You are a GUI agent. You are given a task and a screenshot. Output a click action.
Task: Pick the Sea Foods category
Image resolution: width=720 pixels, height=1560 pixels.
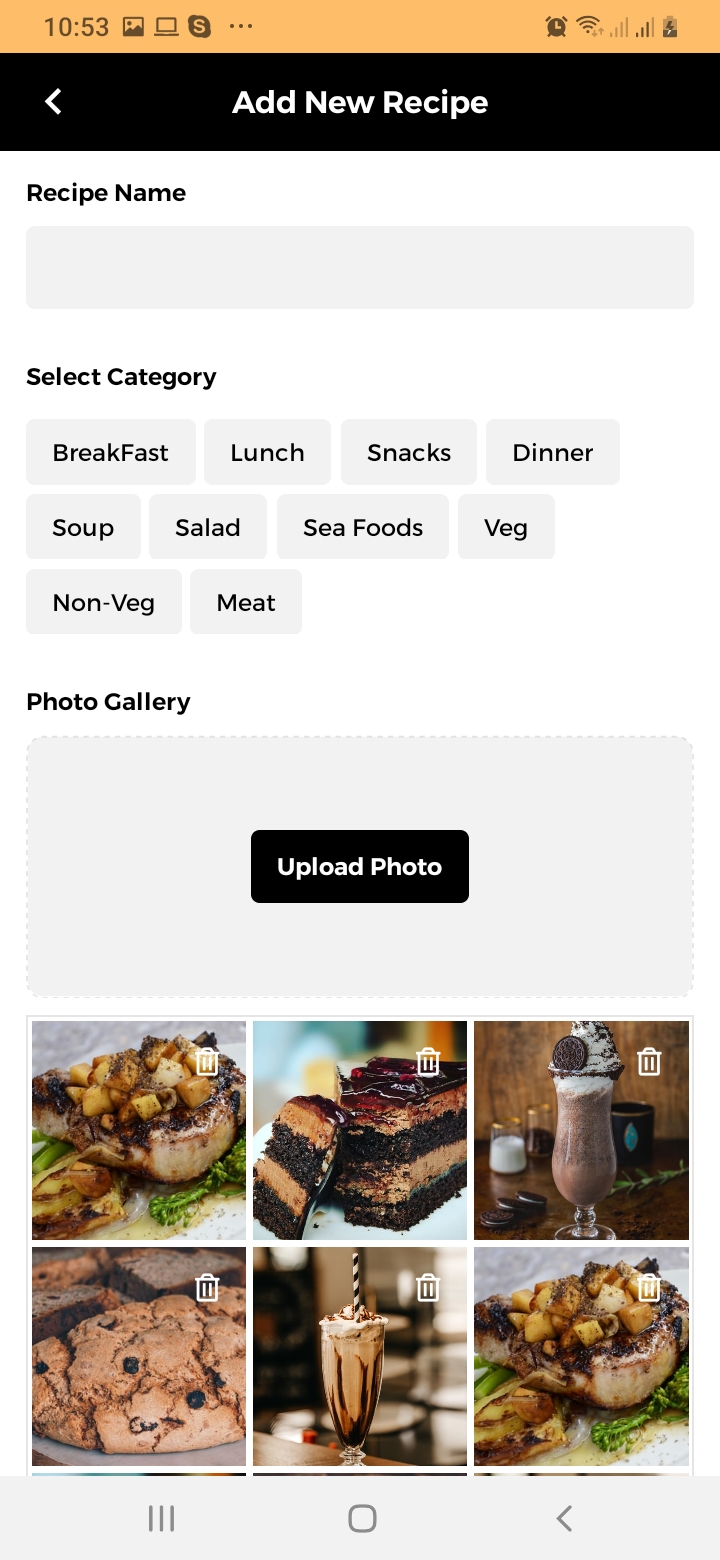tap(363, 527)
